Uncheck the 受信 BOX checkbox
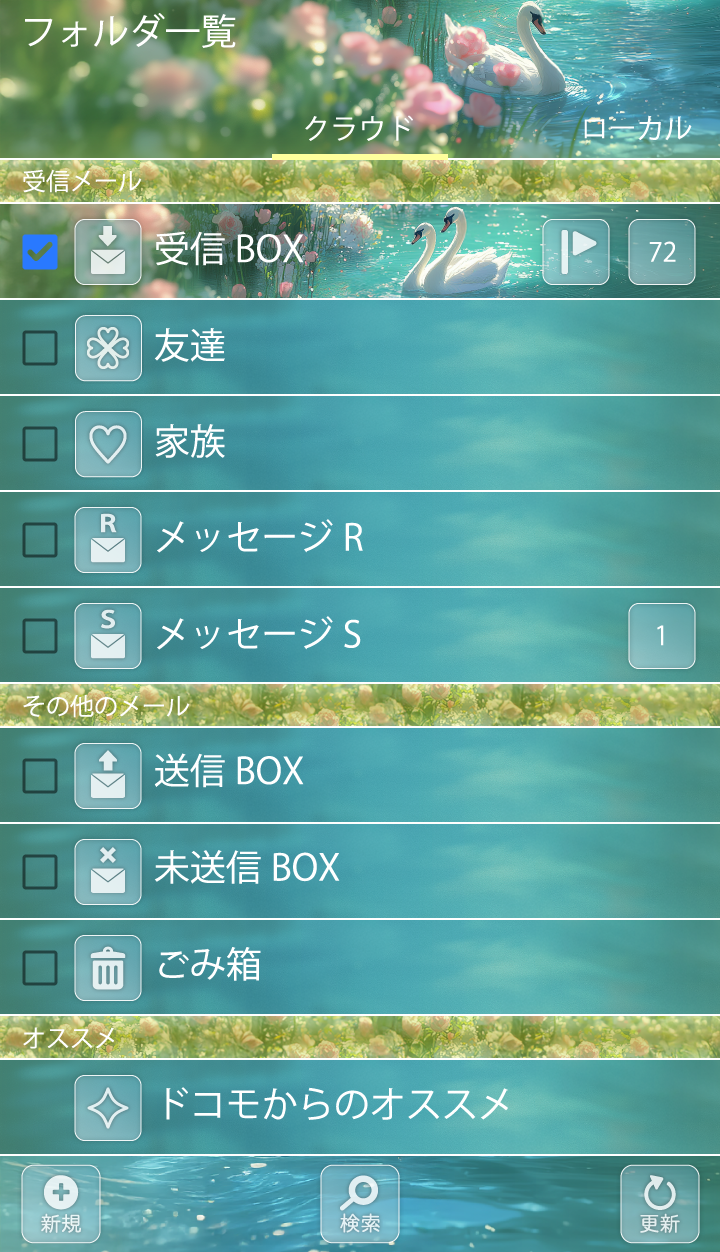The height and width of the screenshot is (1252, 720). (x=40, y=251)
